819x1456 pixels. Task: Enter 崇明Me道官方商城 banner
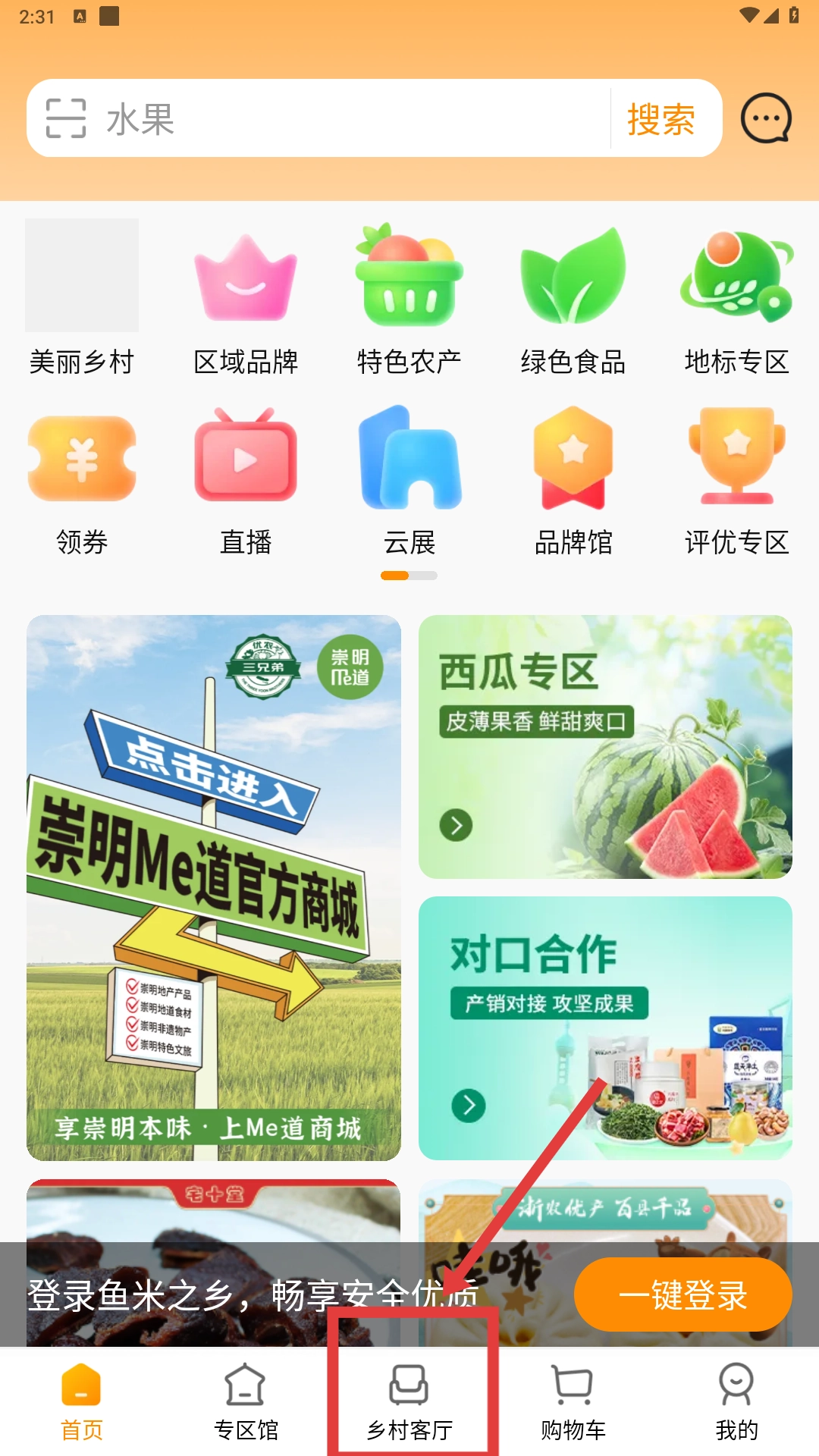click(214, 887)
